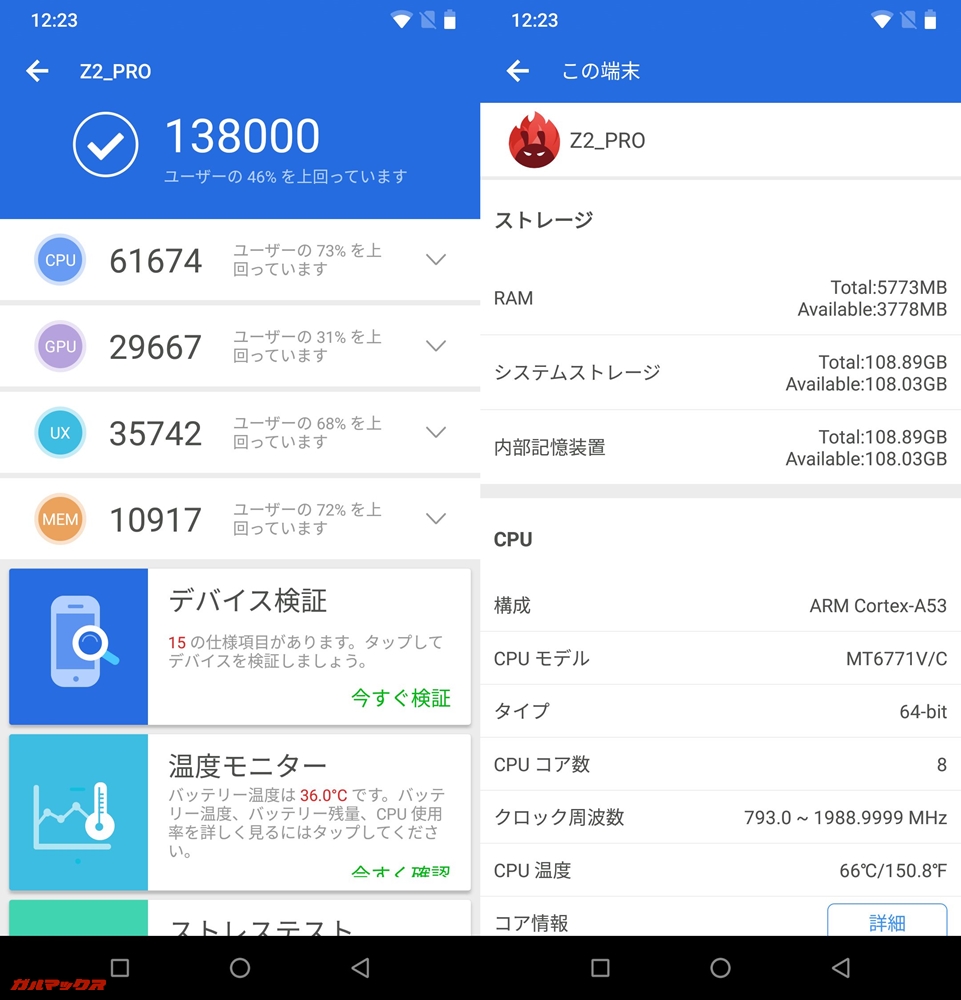Select the UX score icon

[x=60, y=432]
